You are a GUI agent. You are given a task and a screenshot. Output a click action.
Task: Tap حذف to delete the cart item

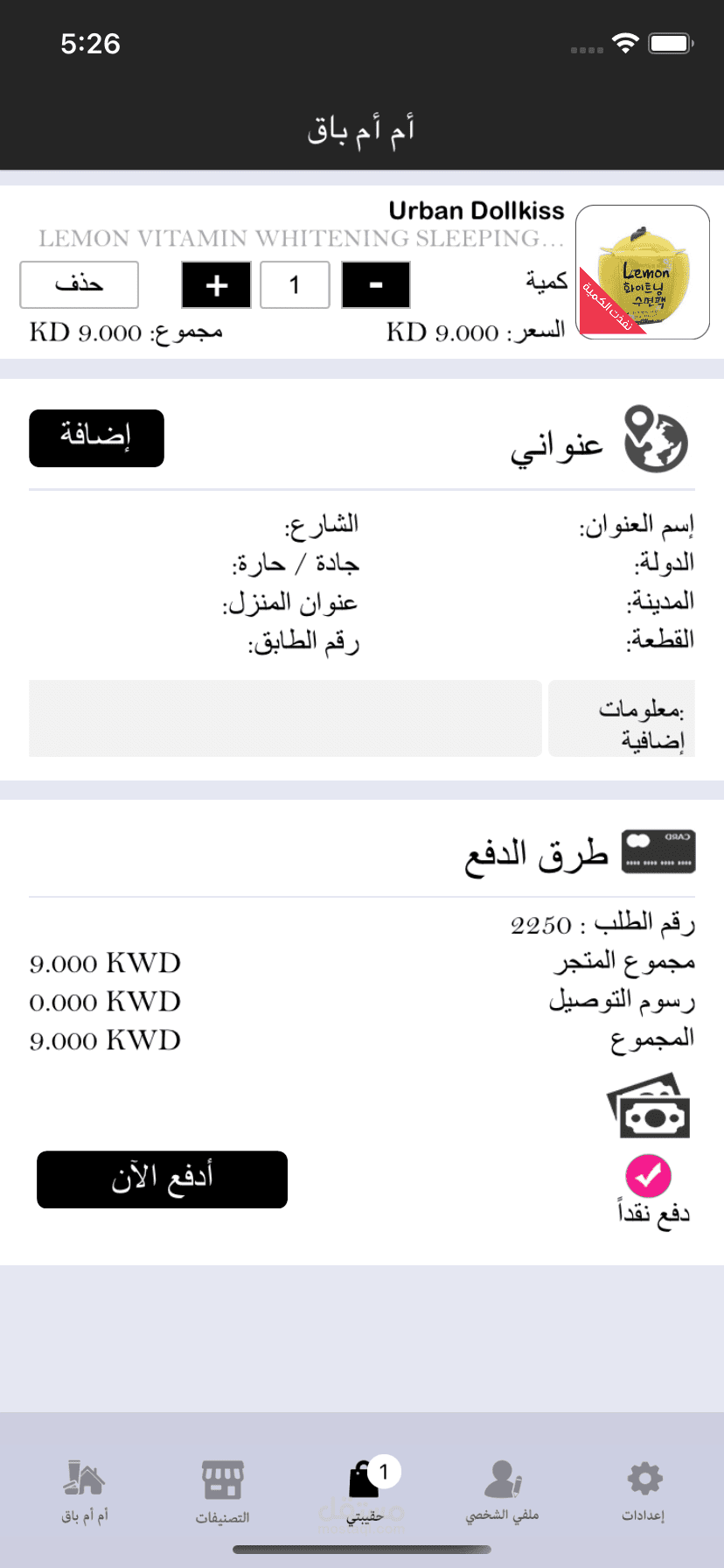(79, 284)
